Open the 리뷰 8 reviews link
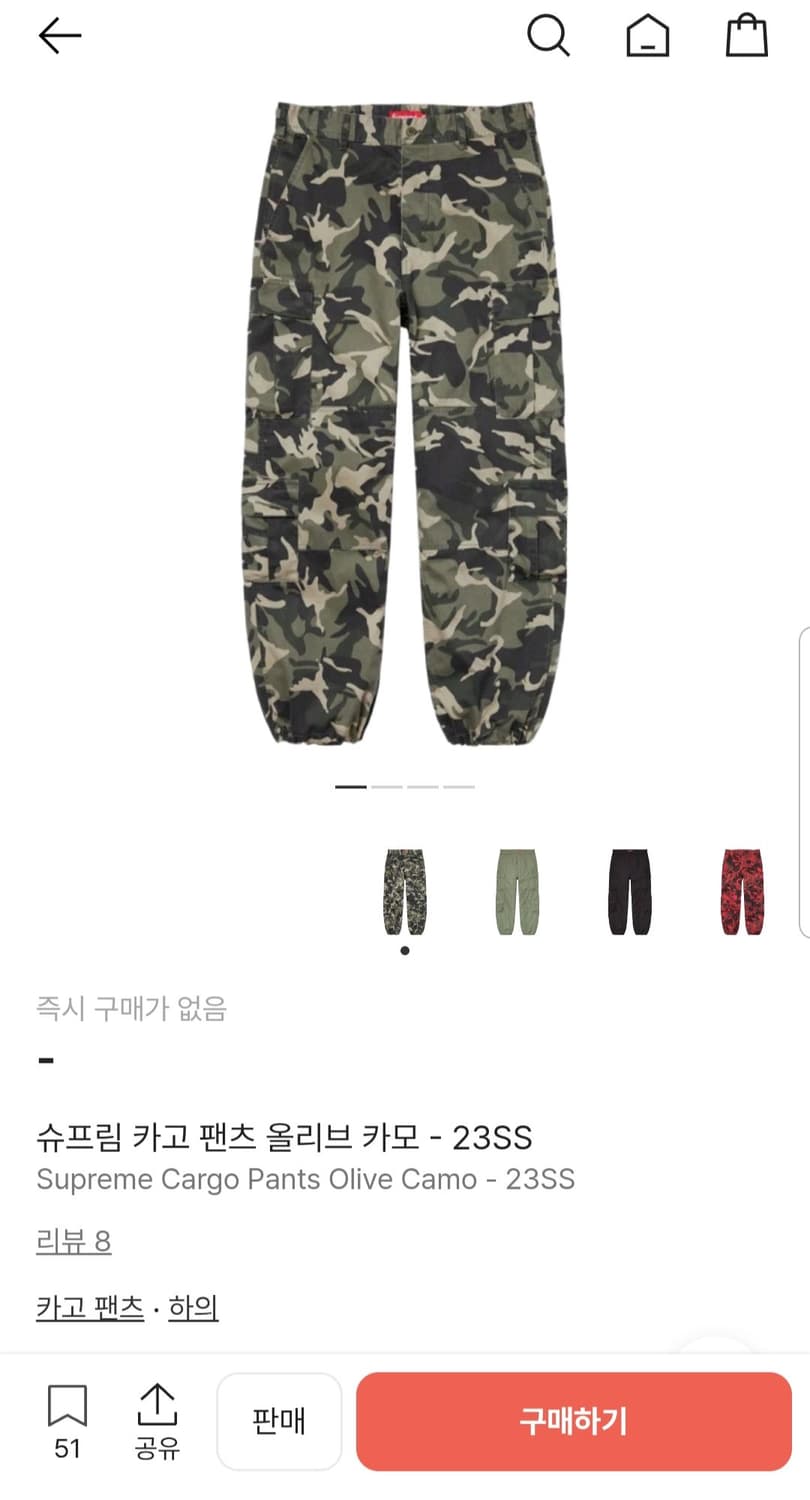810x1500 pixels. [x=73, y=1242]
